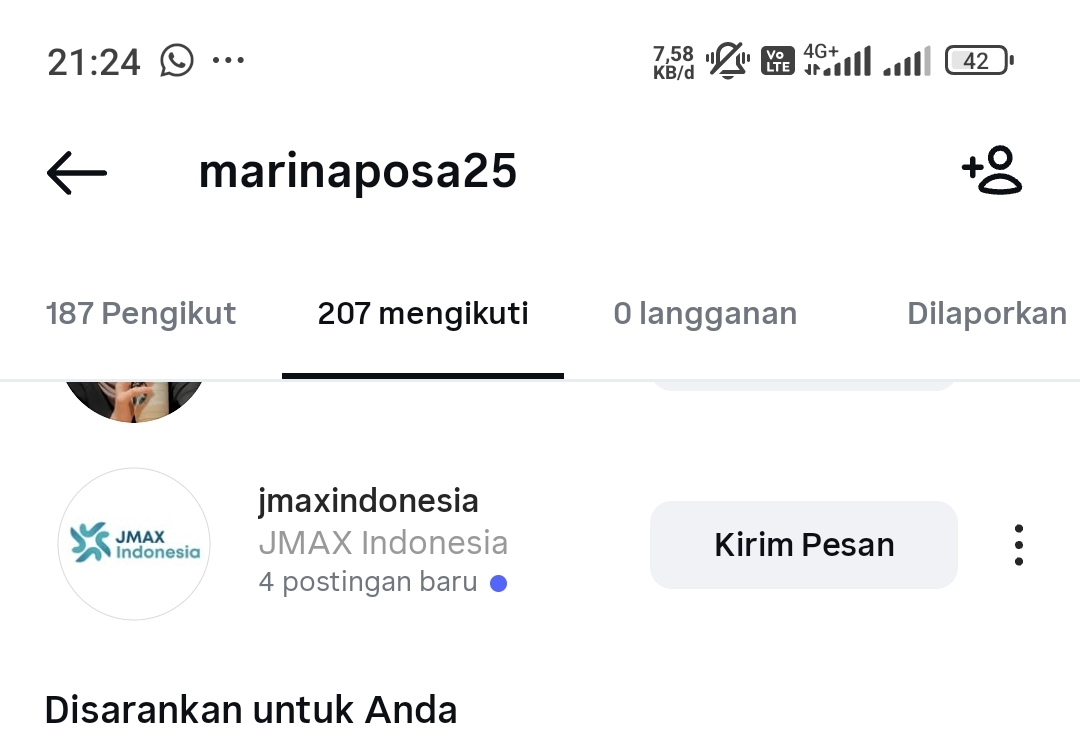Switch to the 0 langganan tab
Viewport: 1080px width, 741px height.
[705, 314]
